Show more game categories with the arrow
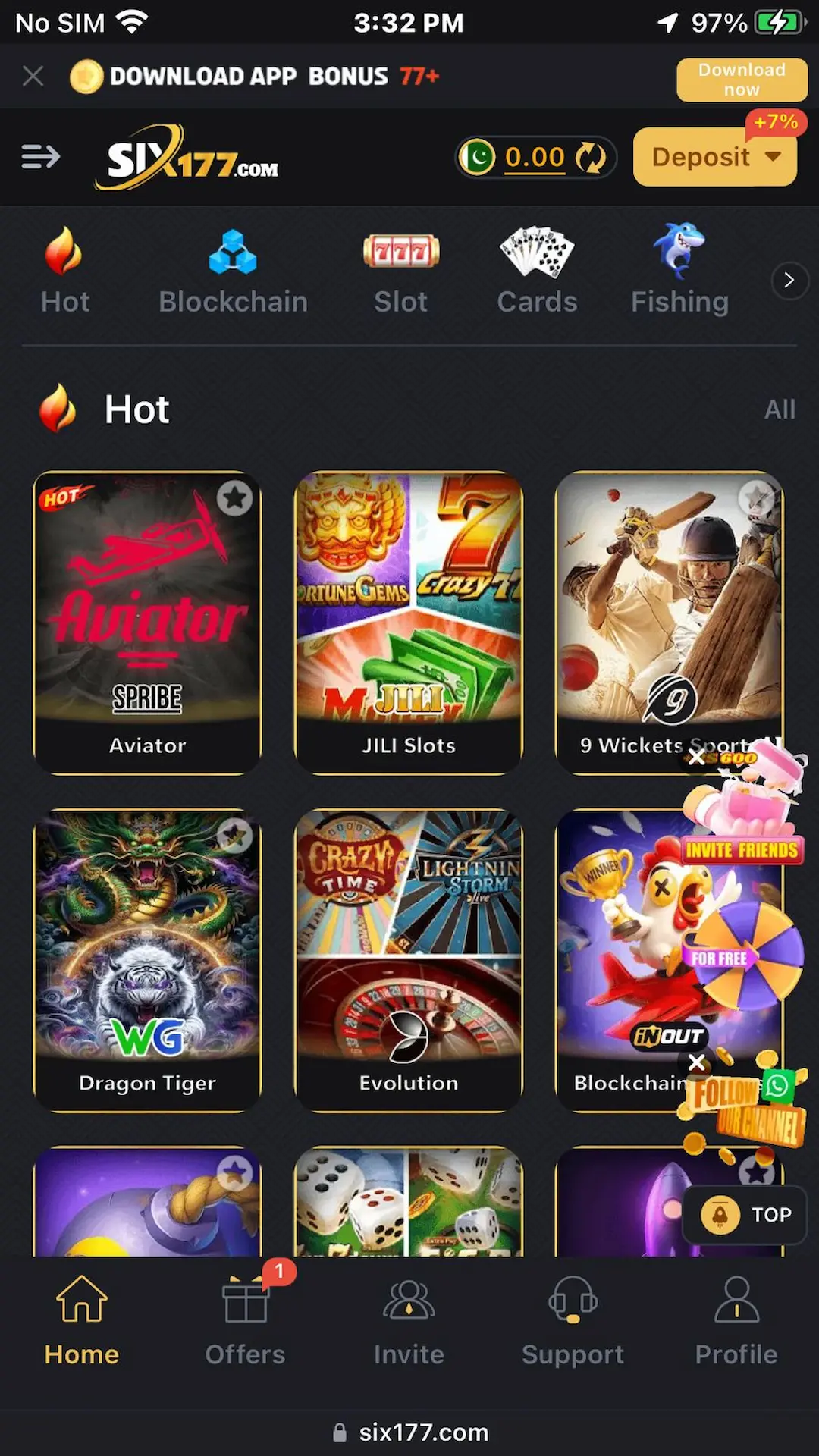The width and height of the screenshot is (819, 1456). point(789,280)
